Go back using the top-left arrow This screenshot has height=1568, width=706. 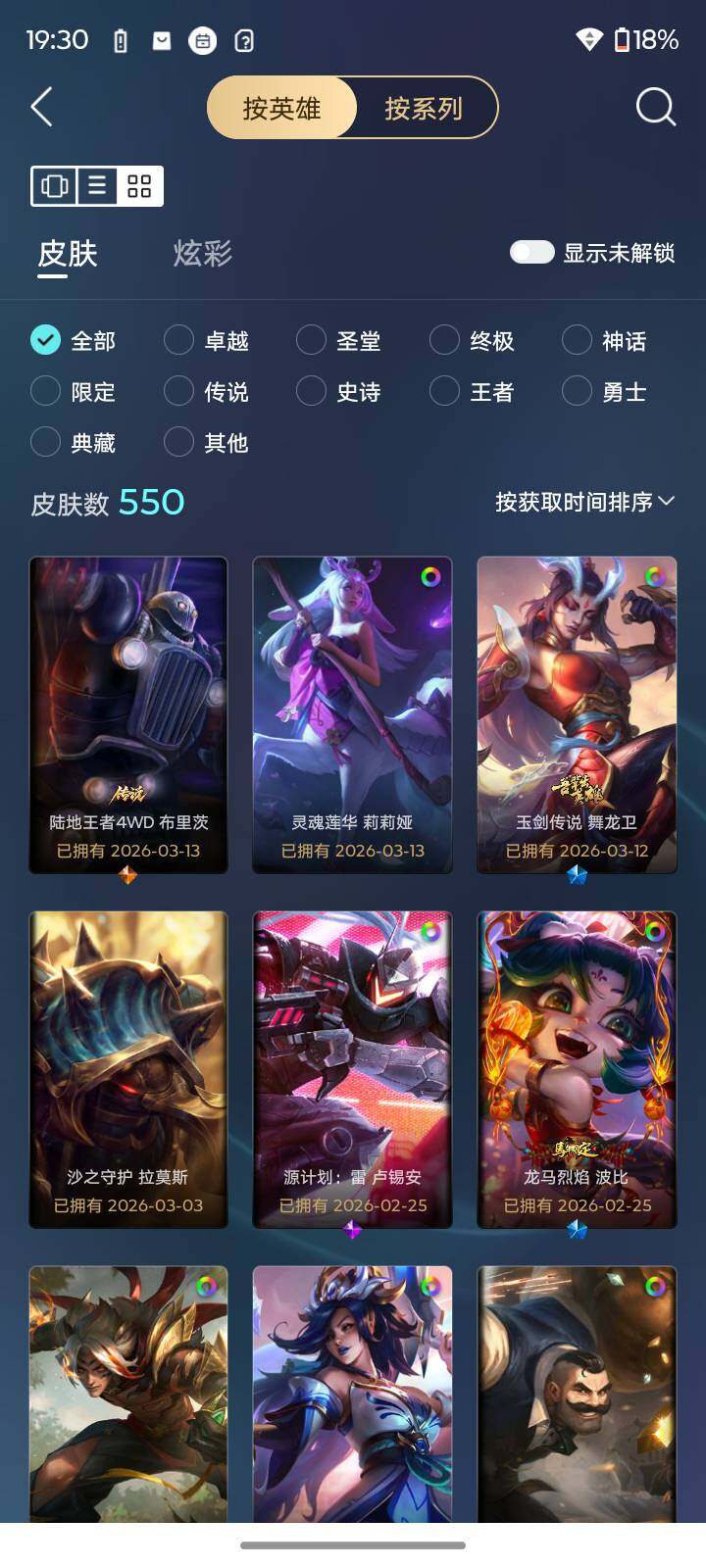point(42,107)
